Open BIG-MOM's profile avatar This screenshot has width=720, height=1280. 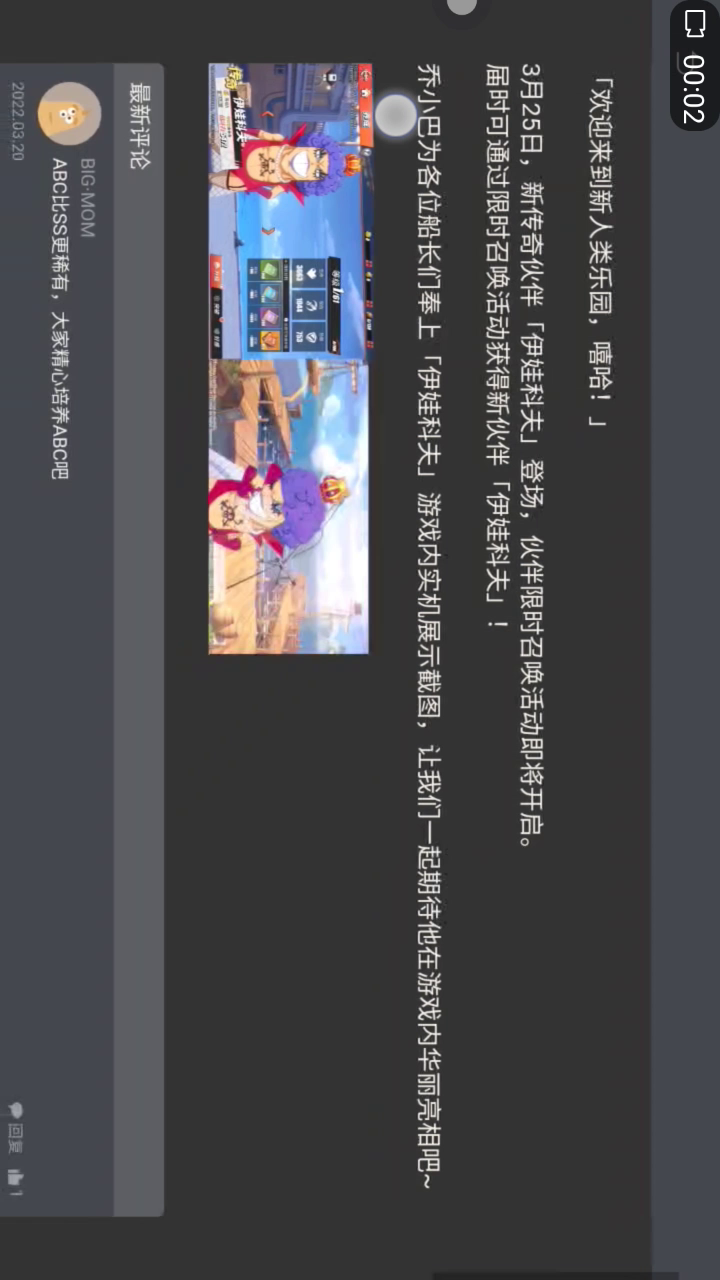click(x=69, y=114)
